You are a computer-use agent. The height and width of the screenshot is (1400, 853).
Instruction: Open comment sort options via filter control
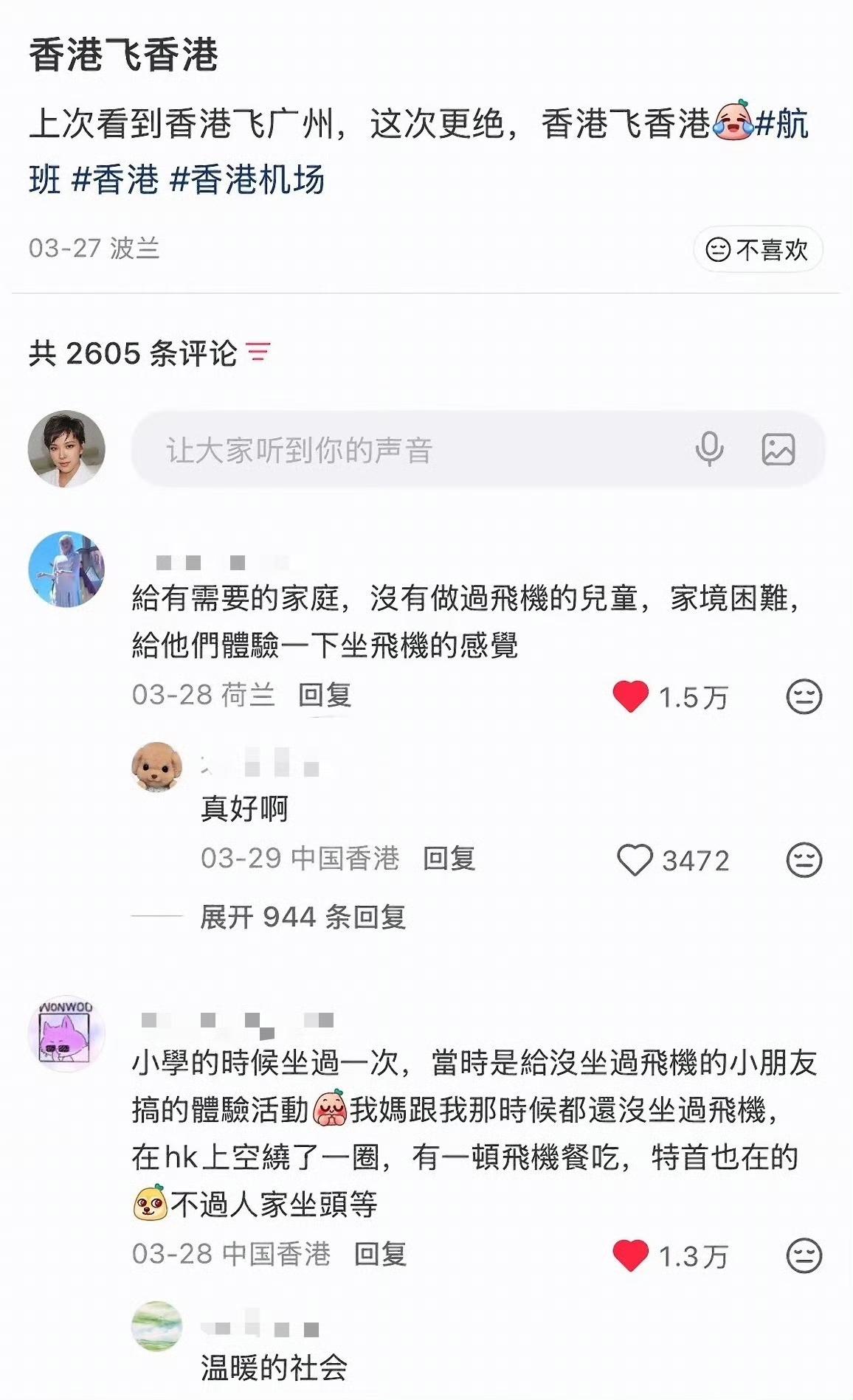tap(258, 353)
